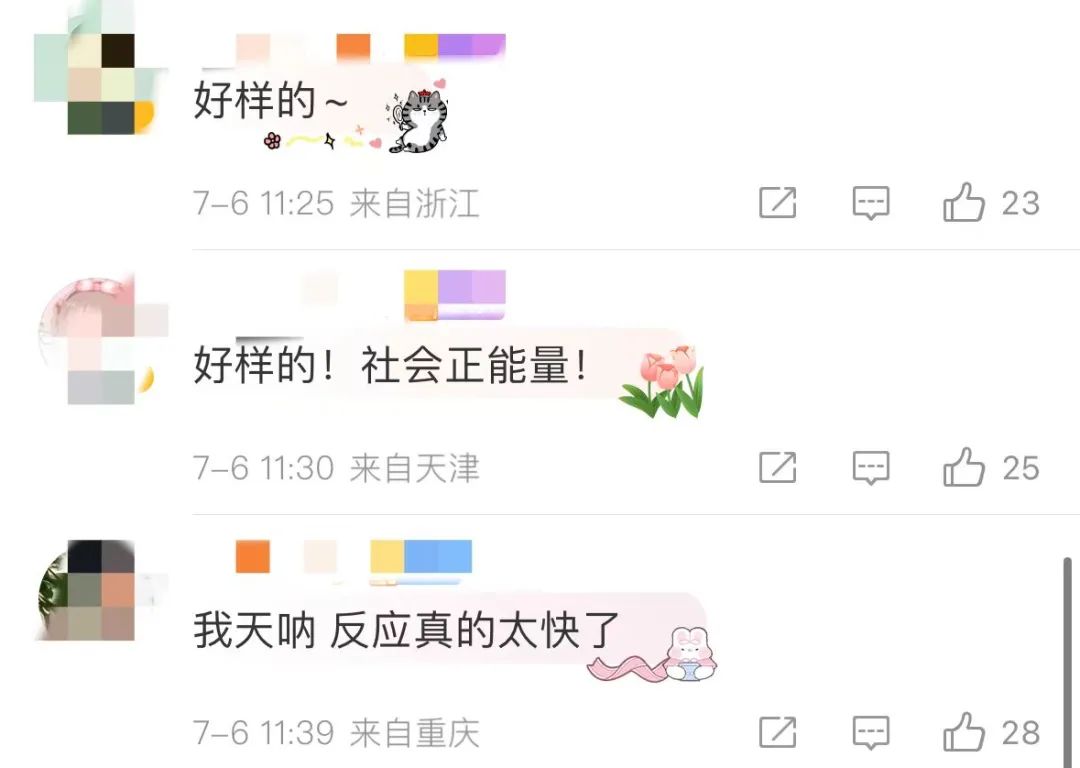Like the 社会正能量 comment from 天津
1080x768 pixels.
(964, 468)
